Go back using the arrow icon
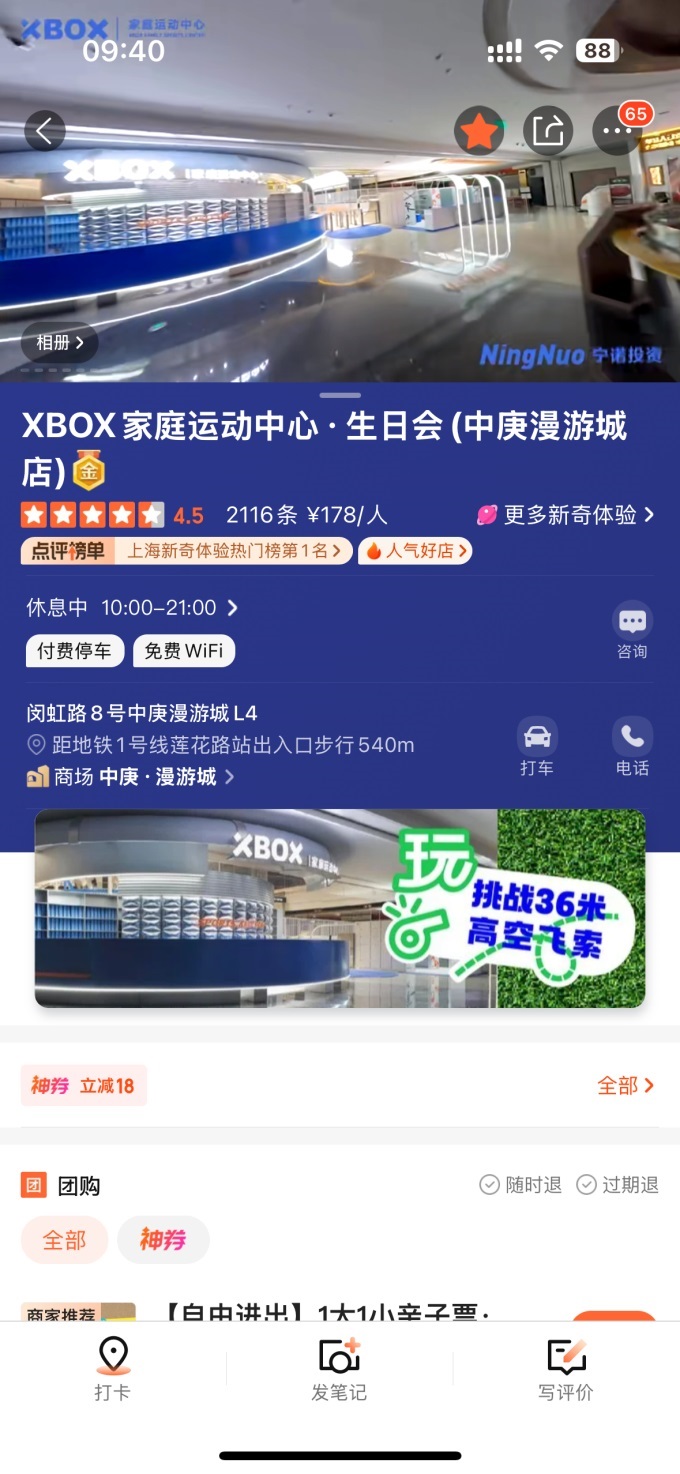 (44, 131)
